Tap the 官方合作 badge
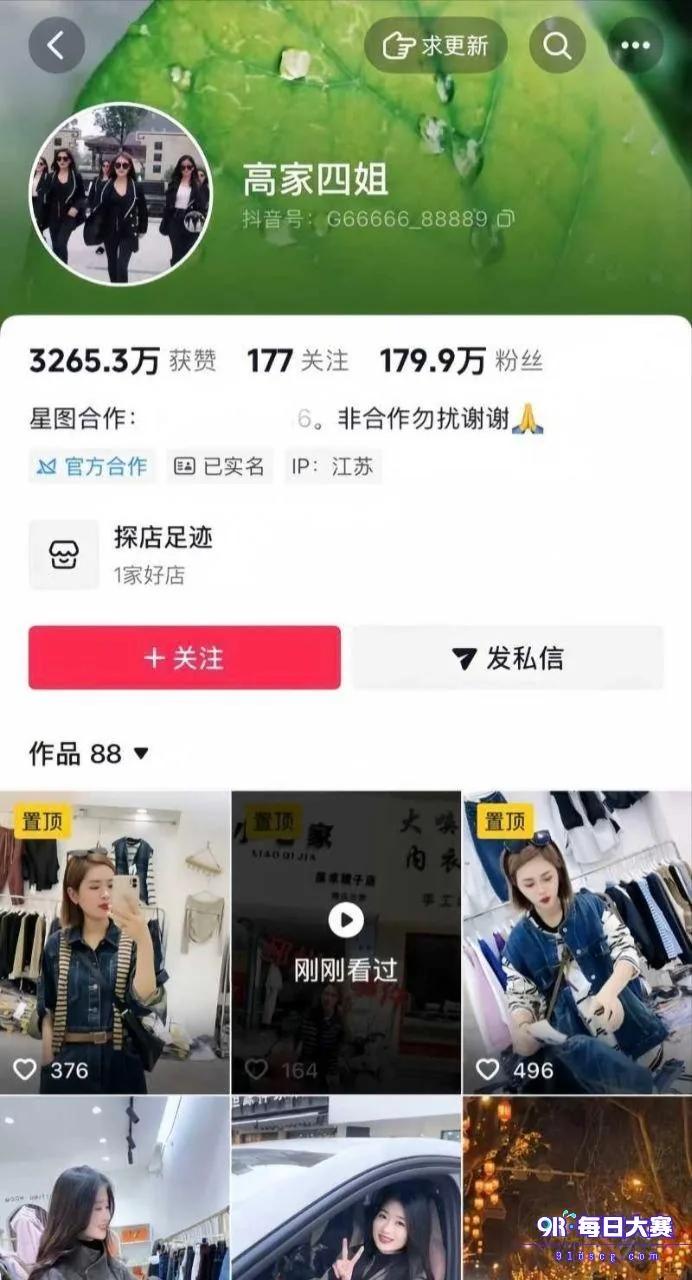The height and width of the screenshot is (1280, 692). coord(92,466)
